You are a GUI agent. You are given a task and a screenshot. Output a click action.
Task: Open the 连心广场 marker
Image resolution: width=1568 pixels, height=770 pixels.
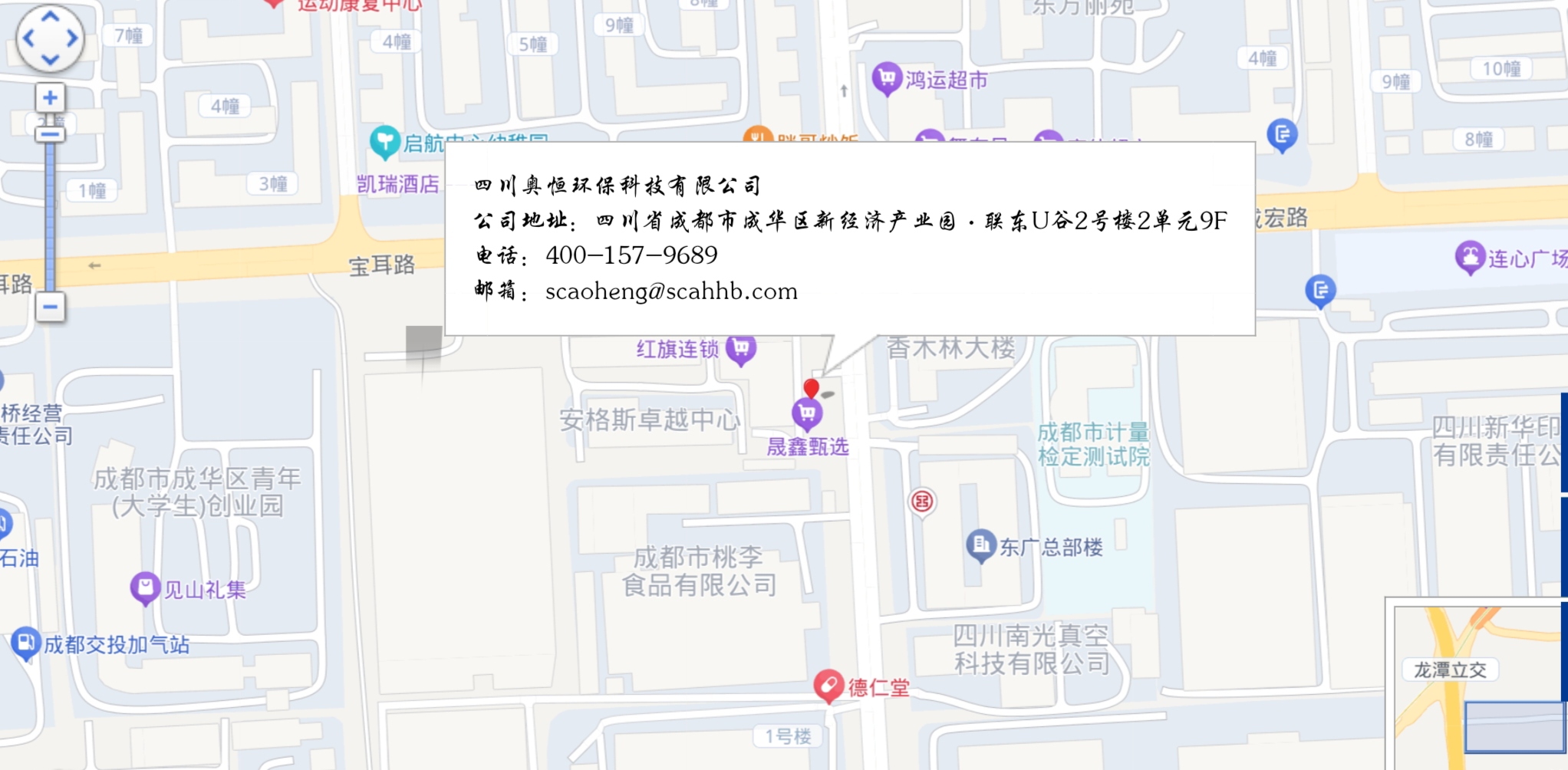(x=1469, y=257)
